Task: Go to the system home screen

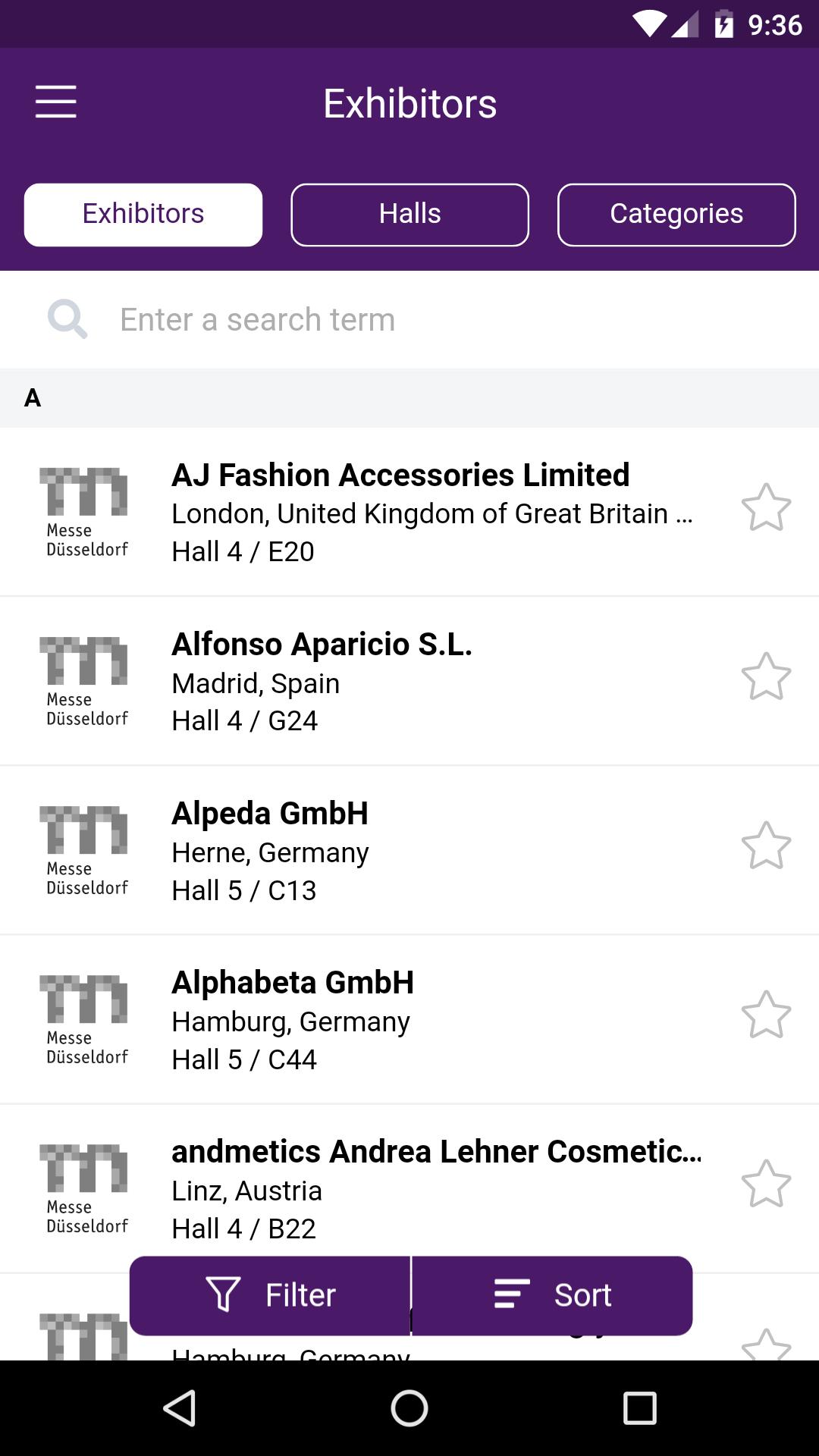Action: (409, 1408)
